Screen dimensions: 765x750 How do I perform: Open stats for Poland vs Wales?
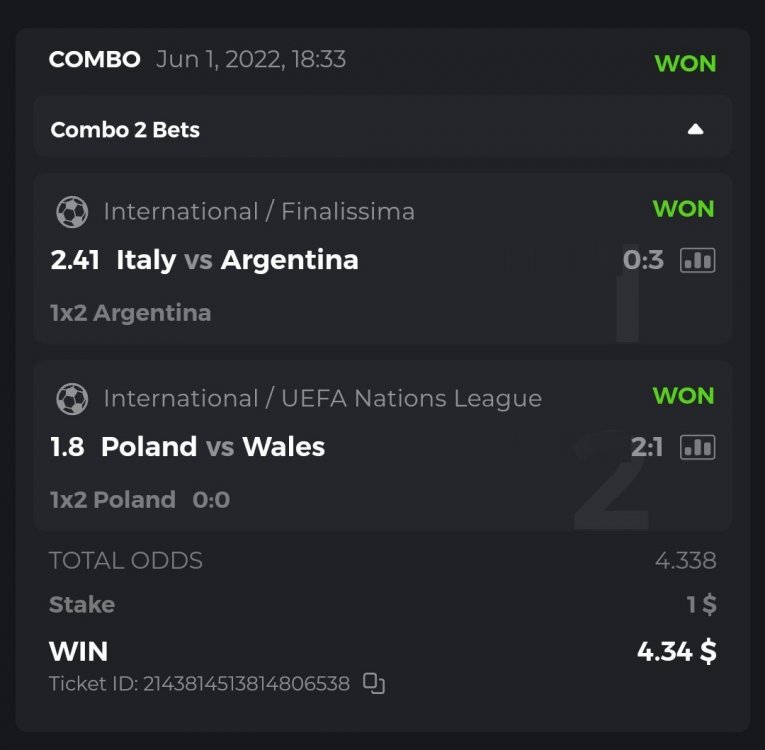point(697,446)
